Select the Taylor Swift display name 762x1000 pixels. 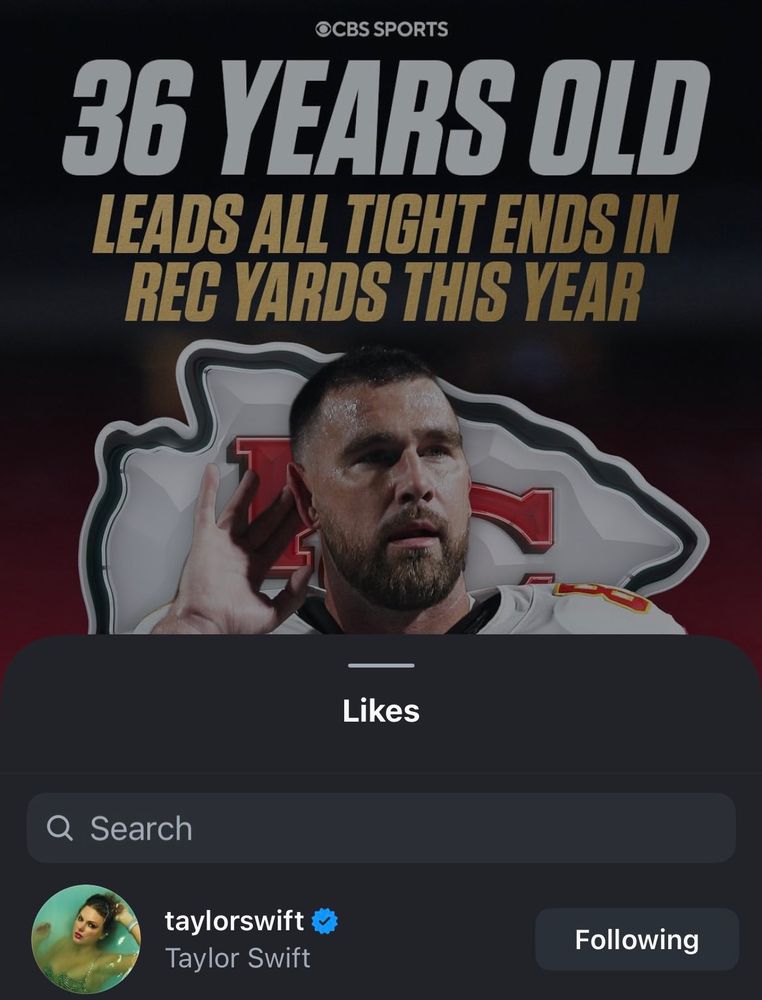click(x=236, y=956)
